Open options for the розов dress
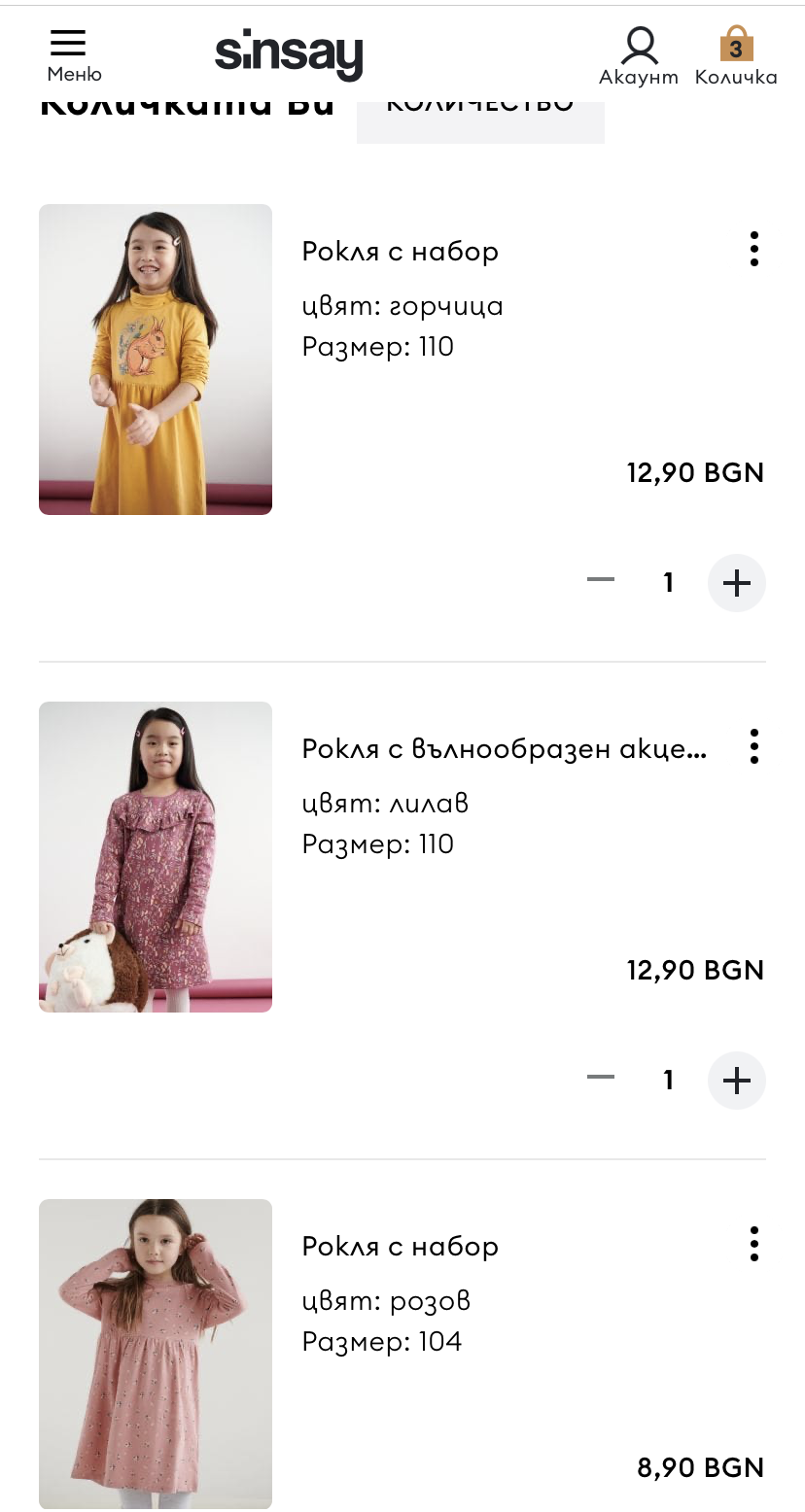Image resolution: width=805 pixels, height=1512 pixels. [x=754, y=1245]
